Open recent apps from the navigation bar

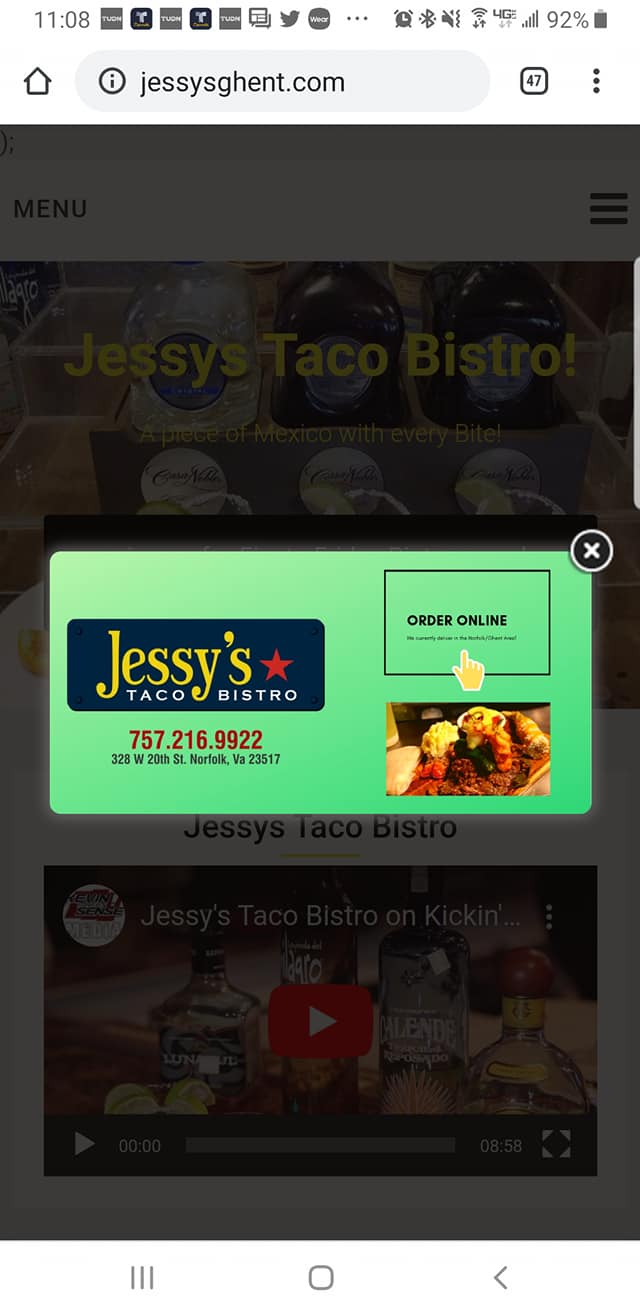142,1277
